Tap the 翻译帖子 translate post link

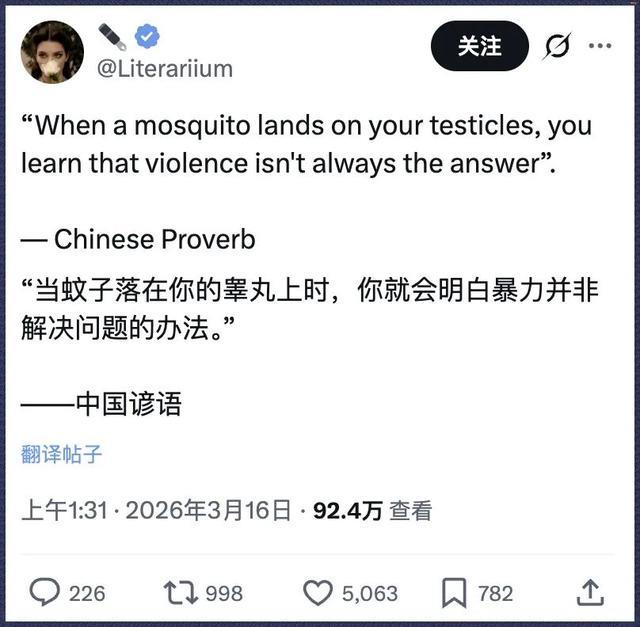pos(62,454)
